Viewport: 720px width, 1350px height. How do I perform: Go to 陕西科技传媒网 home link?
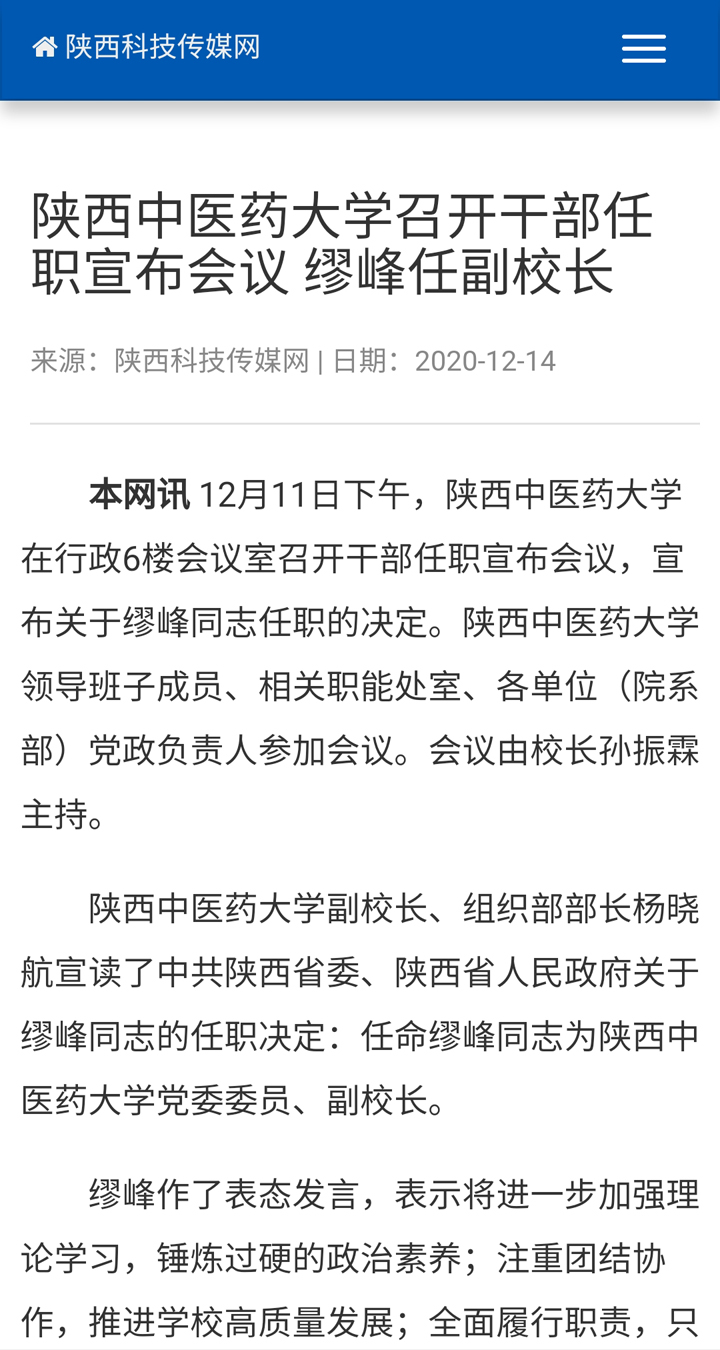pos(147,47)
